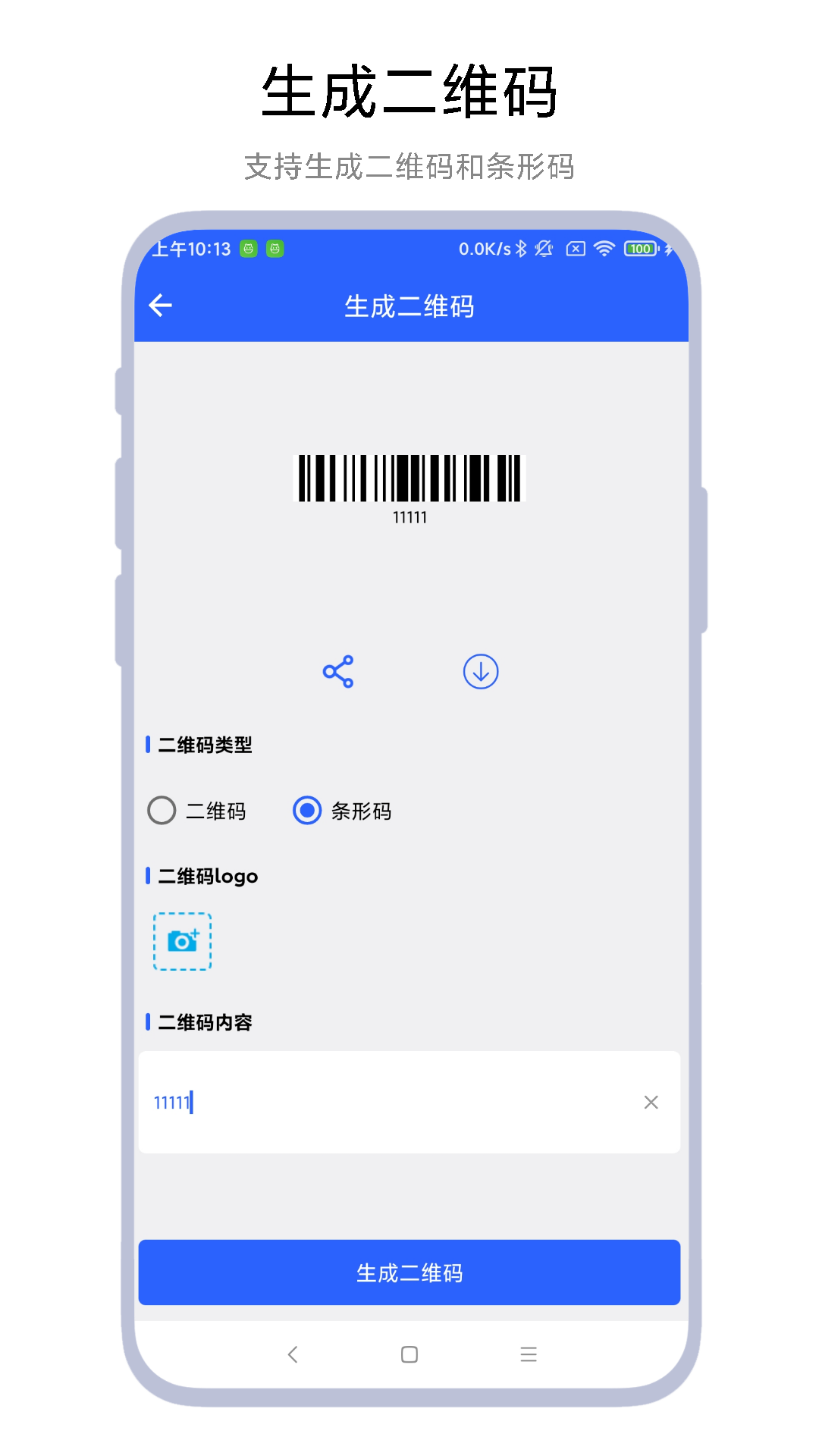Open the camera icon to add QR logo
Viewport: 819px width, 1456px height.
click(x=181, y=941)
